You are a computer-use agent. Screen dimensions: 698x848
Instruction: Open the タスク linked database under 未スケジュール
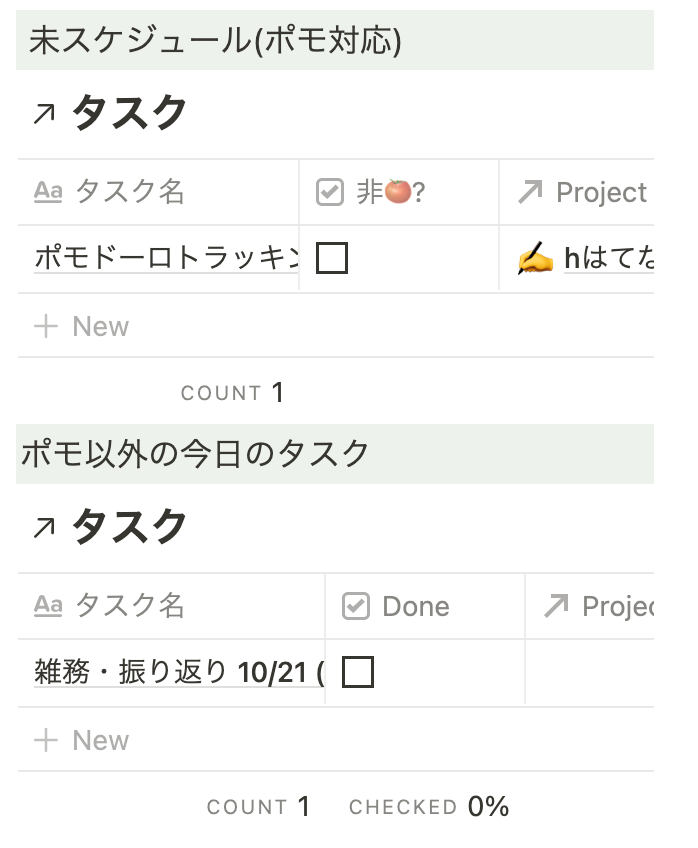129,113
